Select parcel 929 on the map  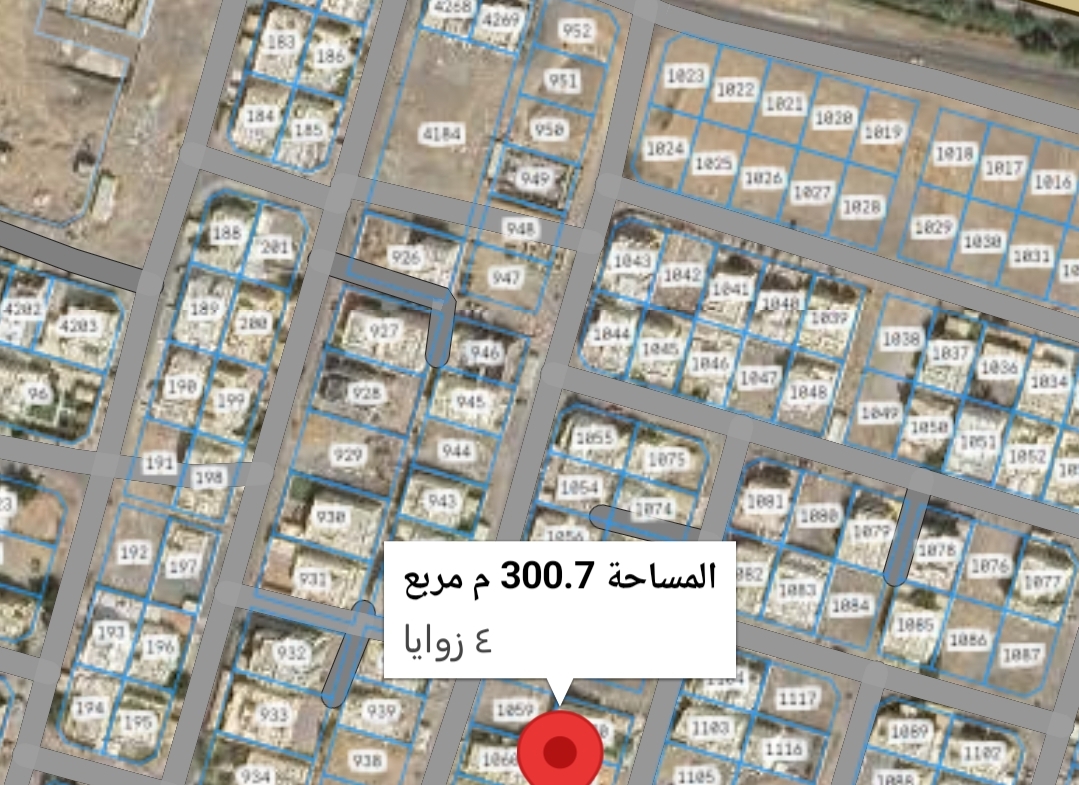point(348,456)
